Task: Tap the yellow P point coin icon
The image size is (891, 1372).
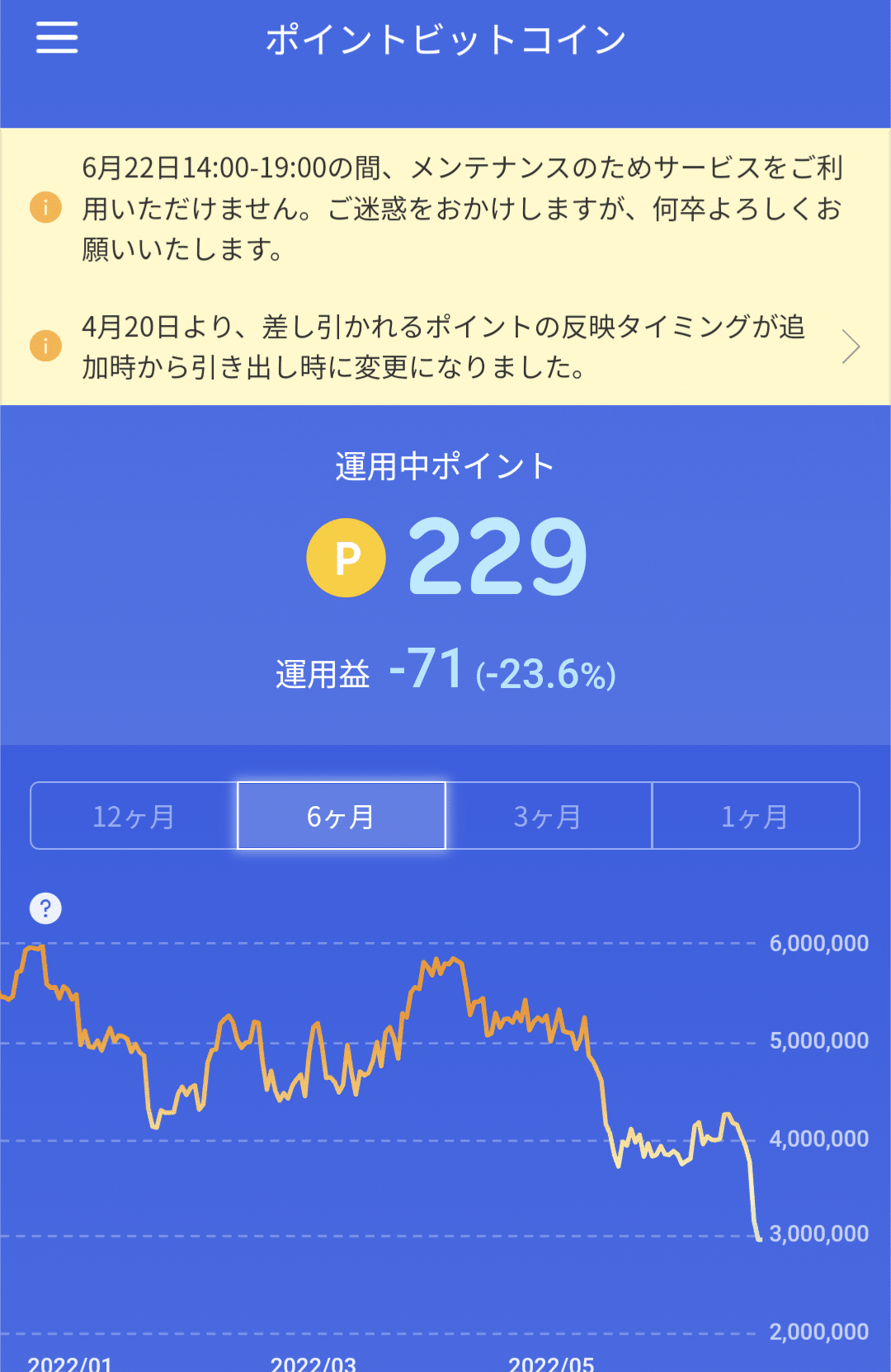Action: coord(346,558)
